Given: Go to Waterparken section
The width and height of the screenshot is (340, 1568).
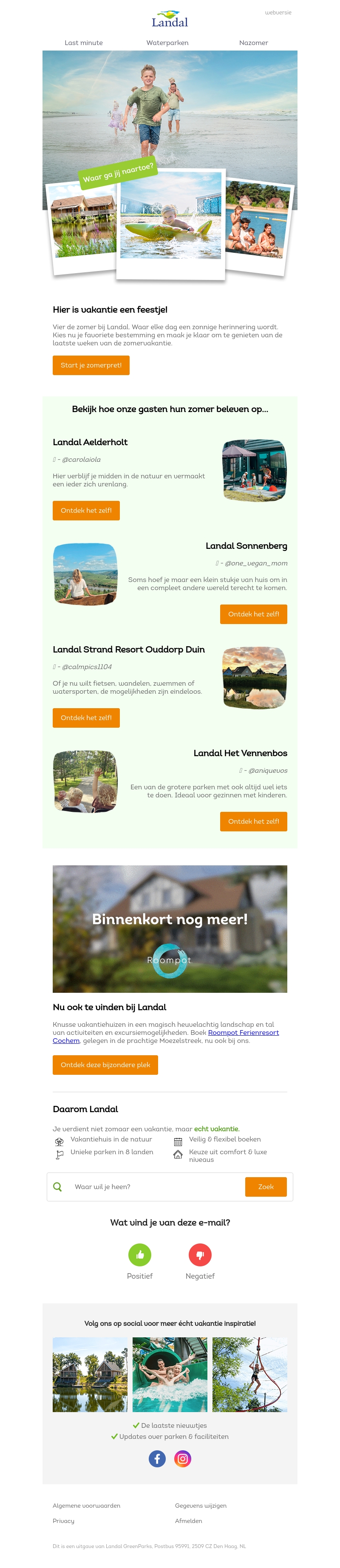Looking at the screenshot, I should [x=167, y=43].
